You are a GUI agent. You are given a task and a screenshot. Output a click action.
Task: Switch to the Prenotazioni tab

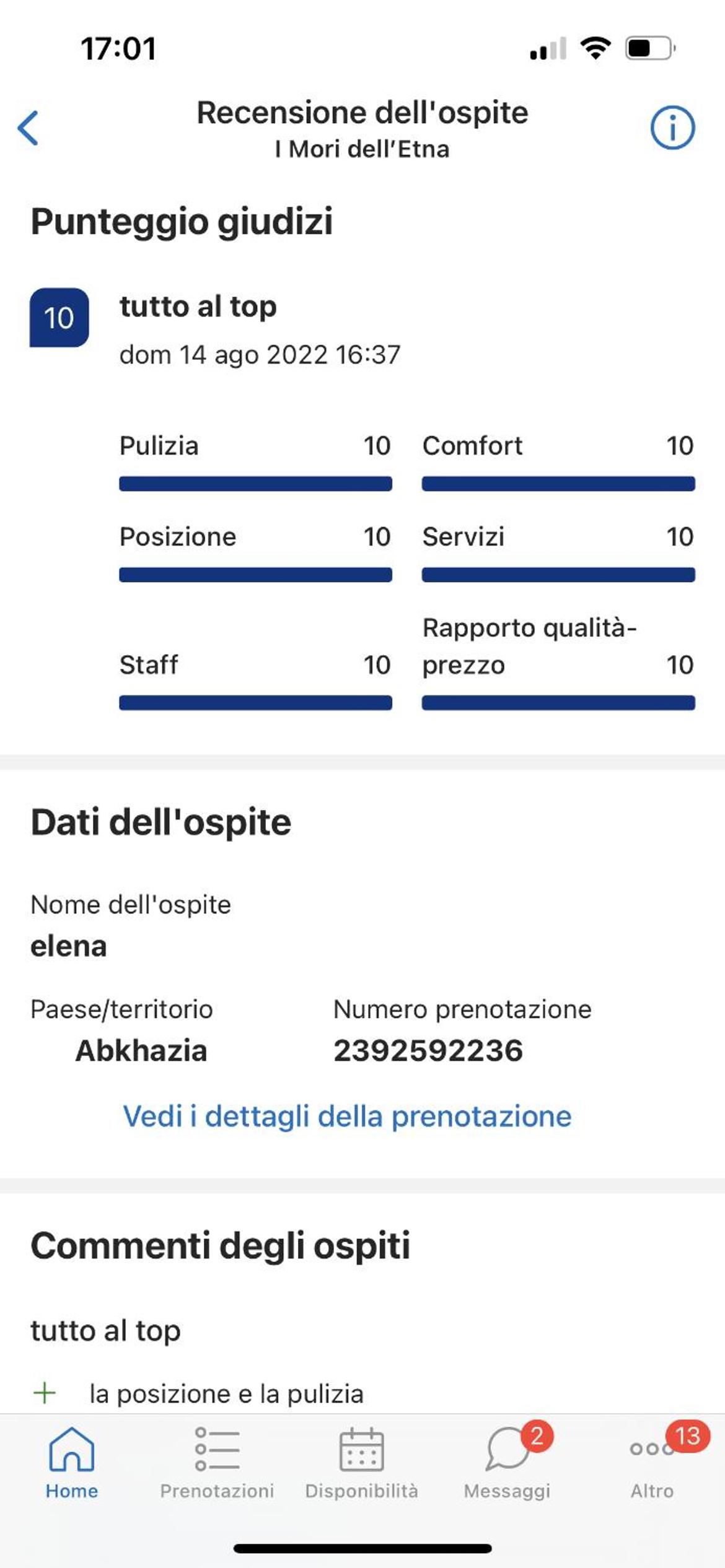click(x=217, y=1464)
